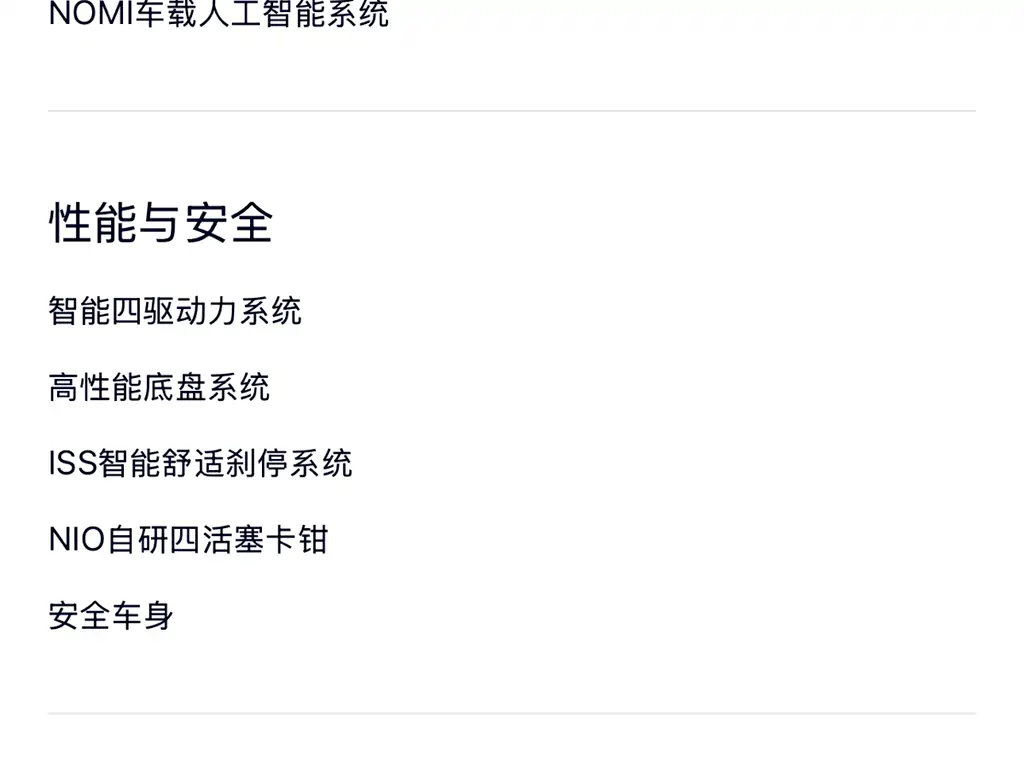Open NOMI车载人工智能系统 link

click(218, 14)
